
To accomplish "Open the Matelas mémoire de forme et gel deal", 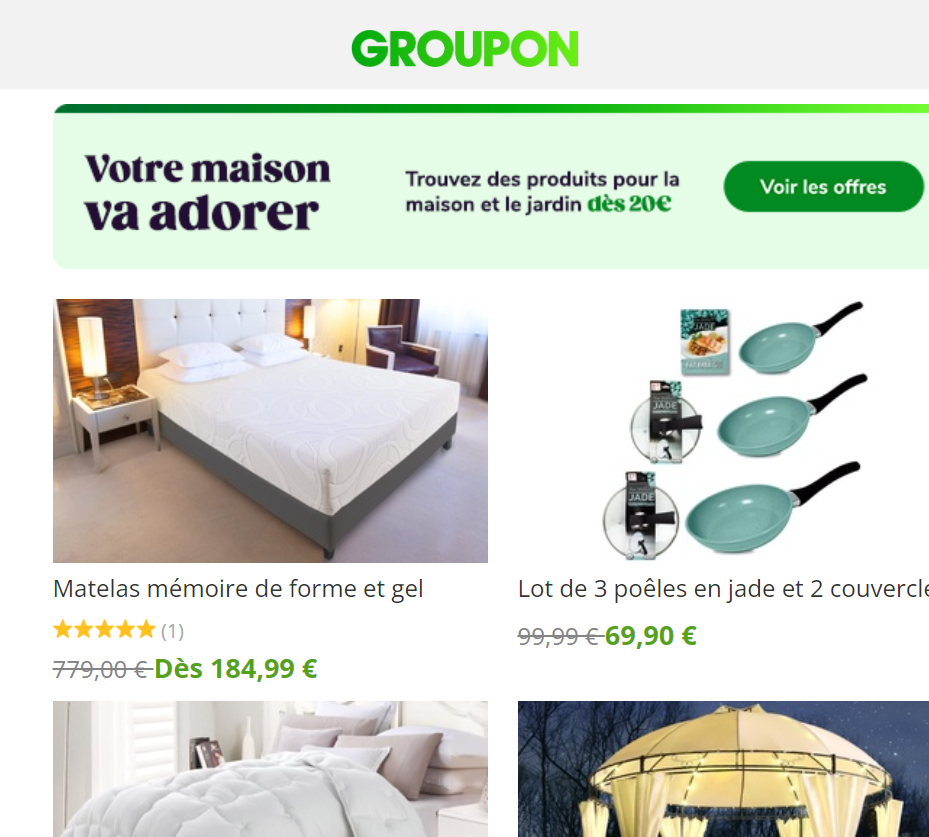I will (x=270, y=431).
